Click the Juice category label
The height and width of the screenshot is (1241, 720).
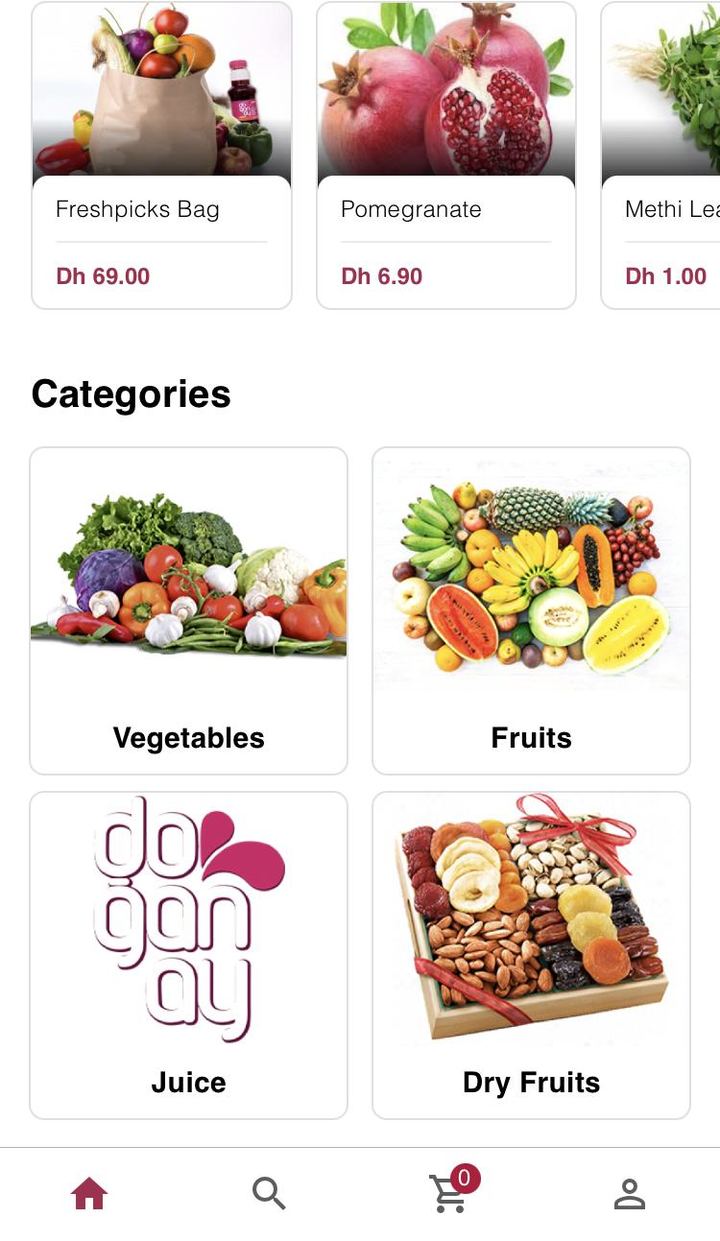point(189,1082)
